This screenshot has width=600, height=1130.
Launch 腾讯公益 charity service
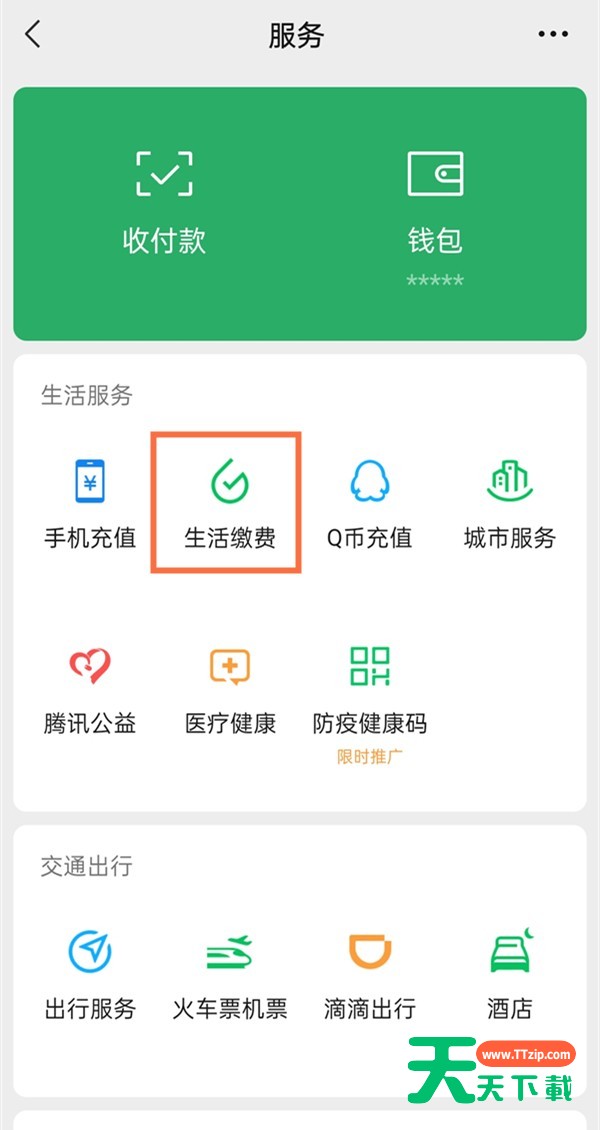(90, 690)
